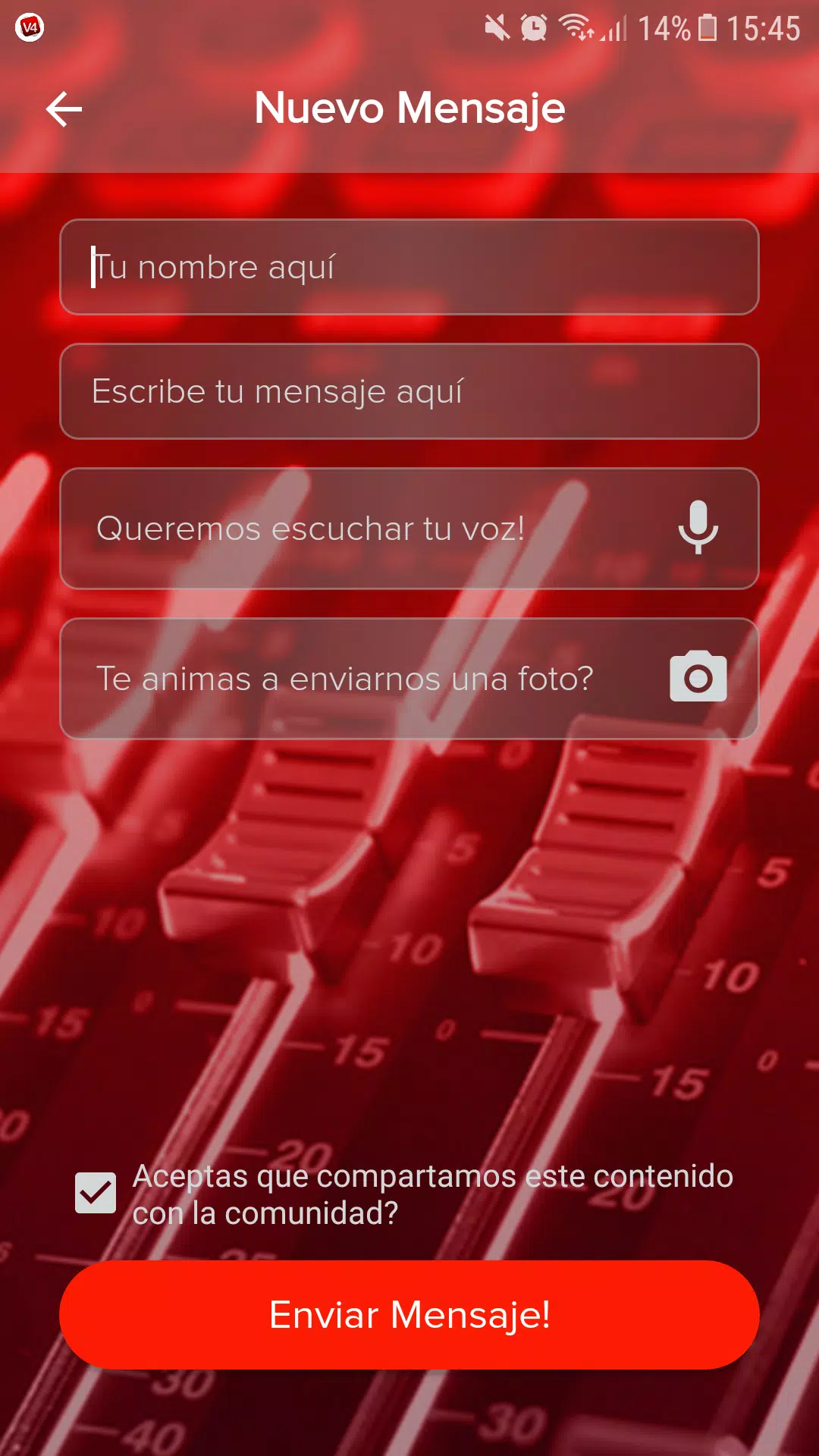Go back using the arrow icon

64,109
